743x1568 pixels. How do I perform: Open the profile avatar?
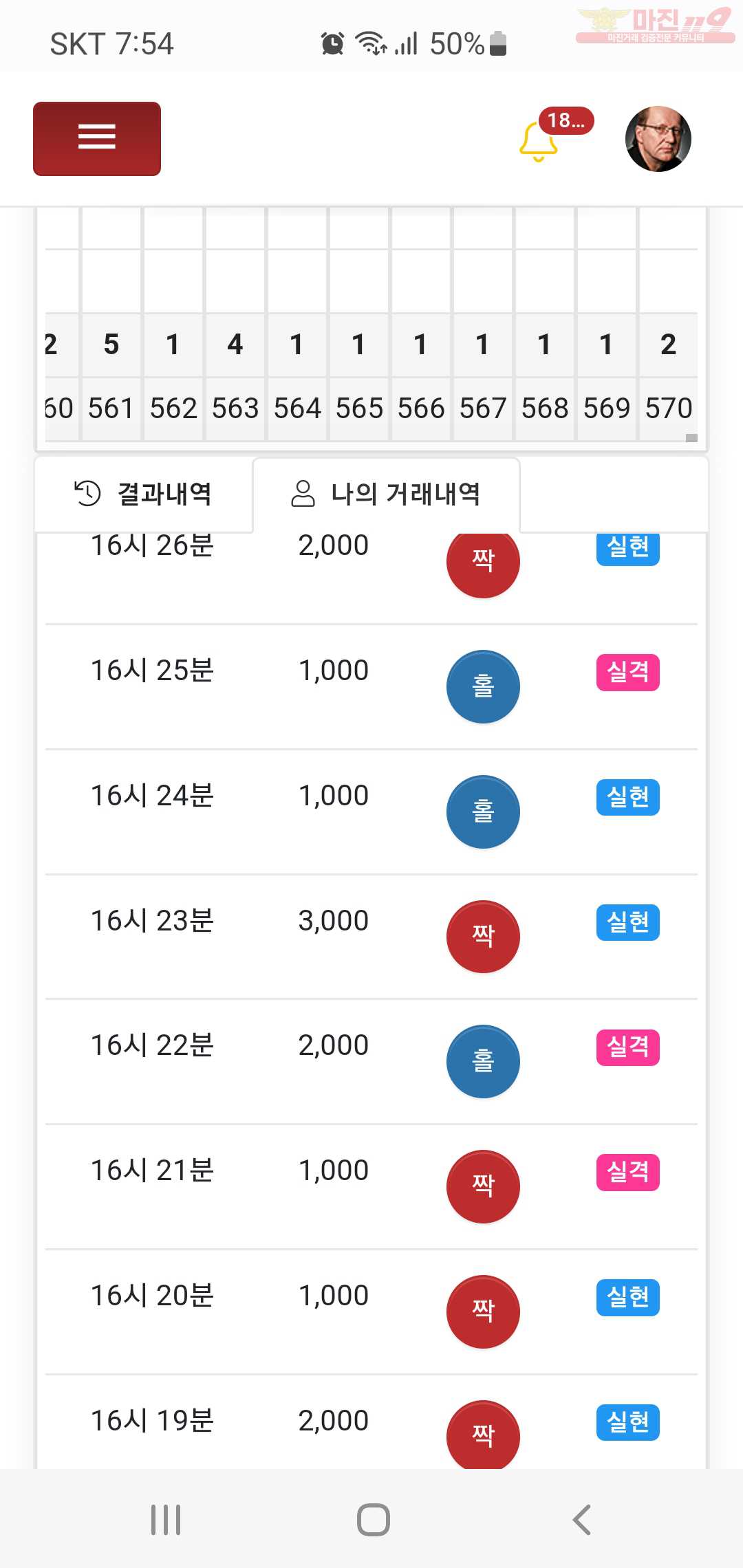click(x=658, y=139)
